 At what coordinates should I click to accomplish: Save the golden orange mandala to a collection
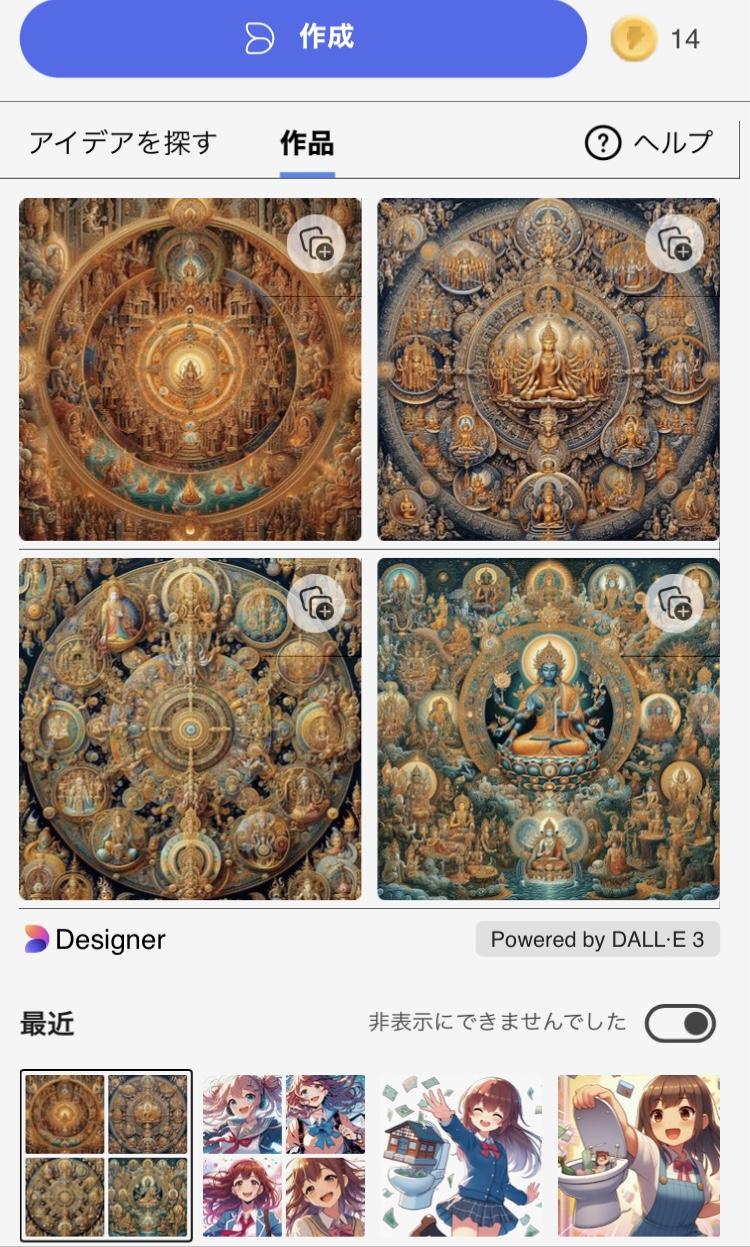pyautogui.click(x=317, y=244)
